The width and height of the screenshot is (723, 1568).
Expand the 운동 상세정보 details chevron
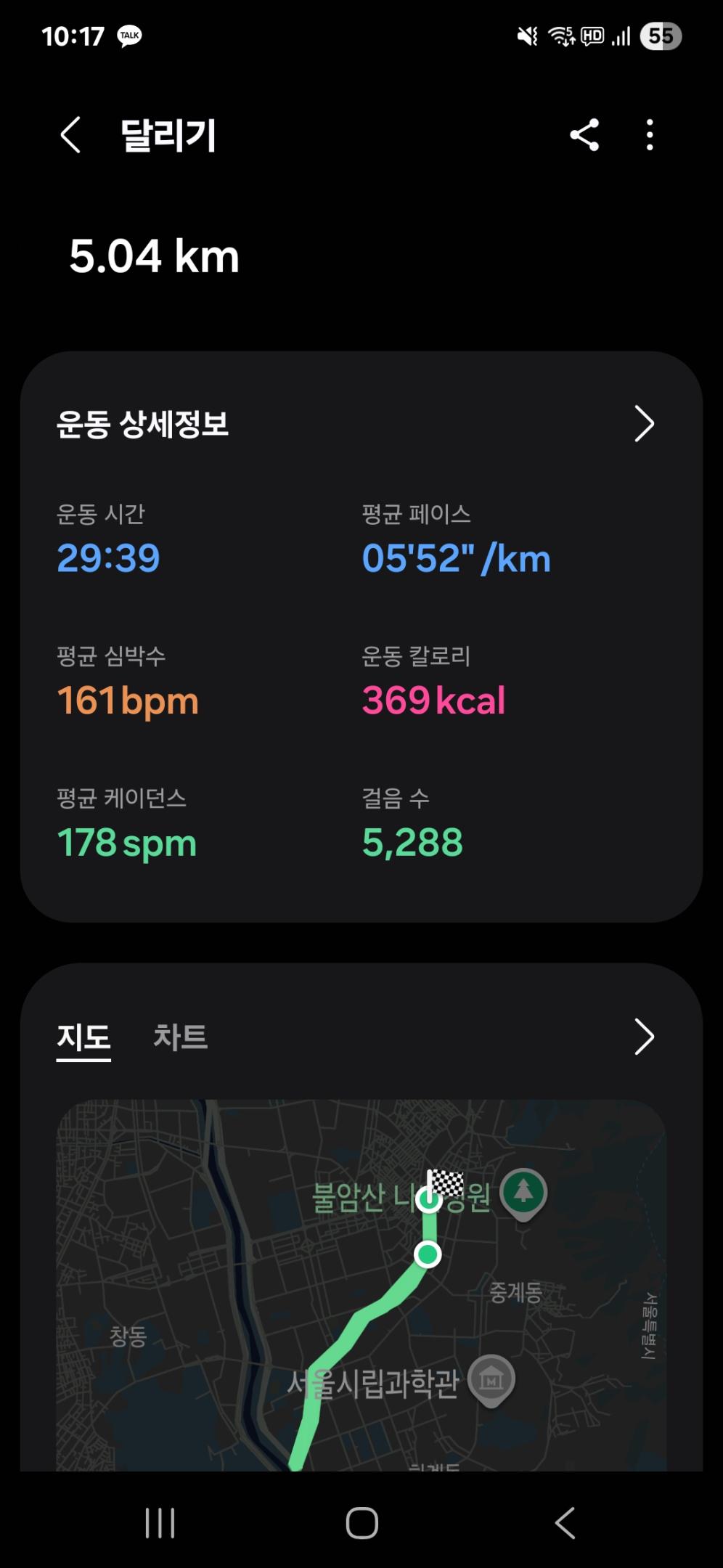pyautogui.click(x=644, y=424)
